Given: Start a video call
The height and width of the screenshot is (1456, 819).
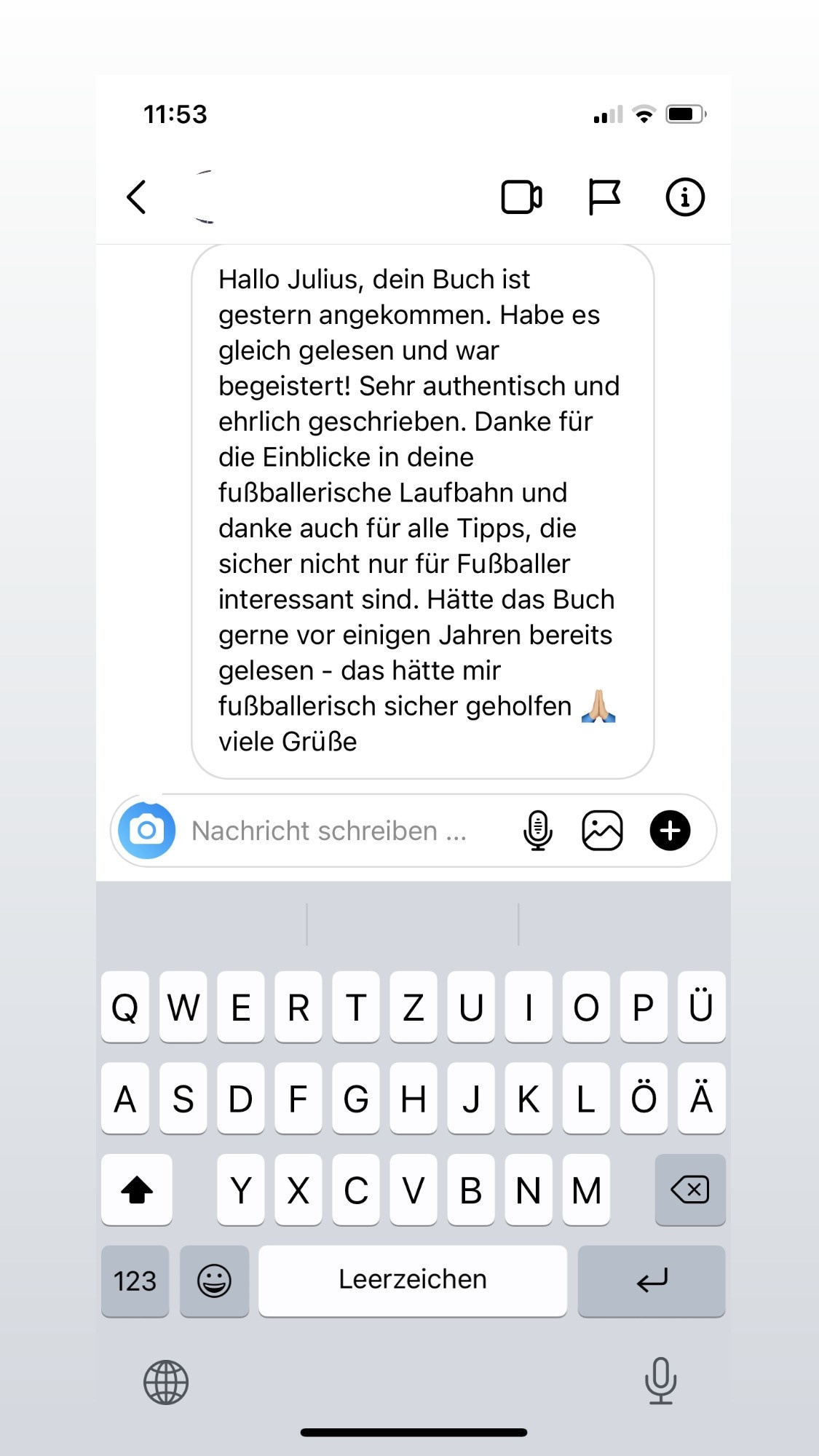Looking at the screenshot, I should point(521,197).
